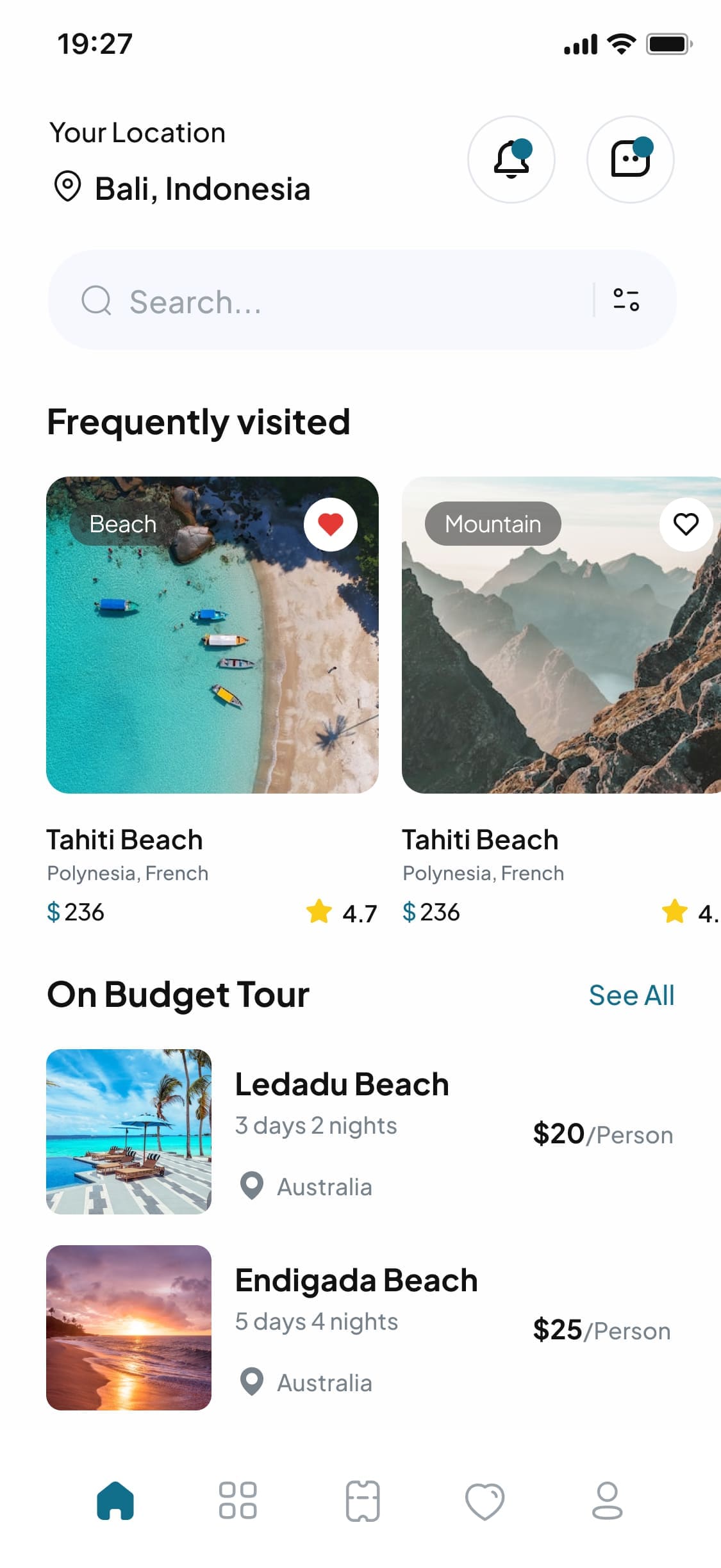The image size is (721, 1568).
Task: Open the chat messages icon
Action: click(630, 159)
